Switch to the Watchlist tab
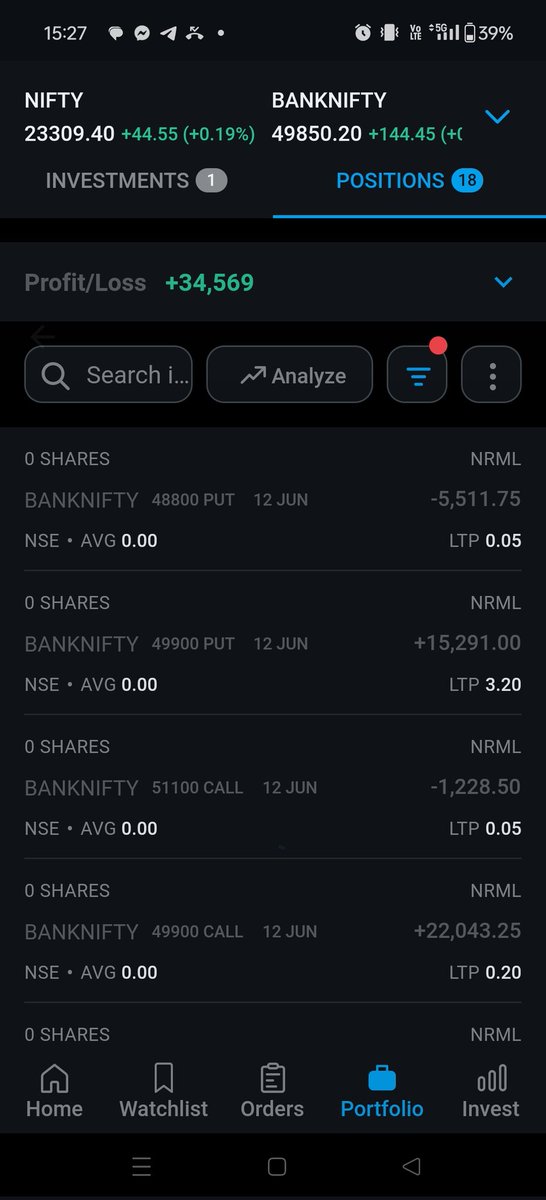546x1200 pixels. tap(163, 1091)
